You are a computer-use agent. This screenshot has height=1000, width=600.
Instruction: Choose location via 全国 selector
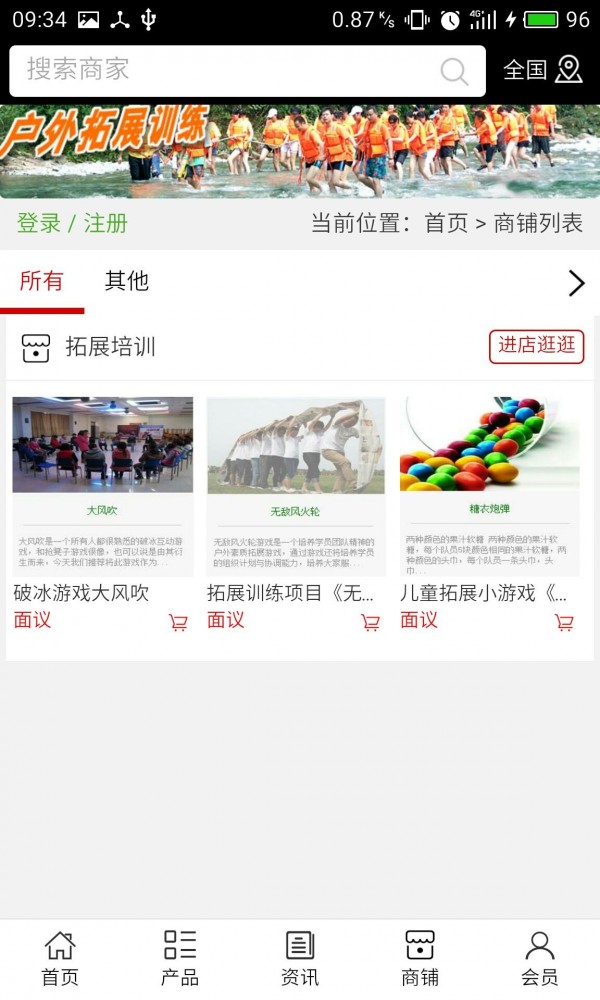tap(542, 70)
